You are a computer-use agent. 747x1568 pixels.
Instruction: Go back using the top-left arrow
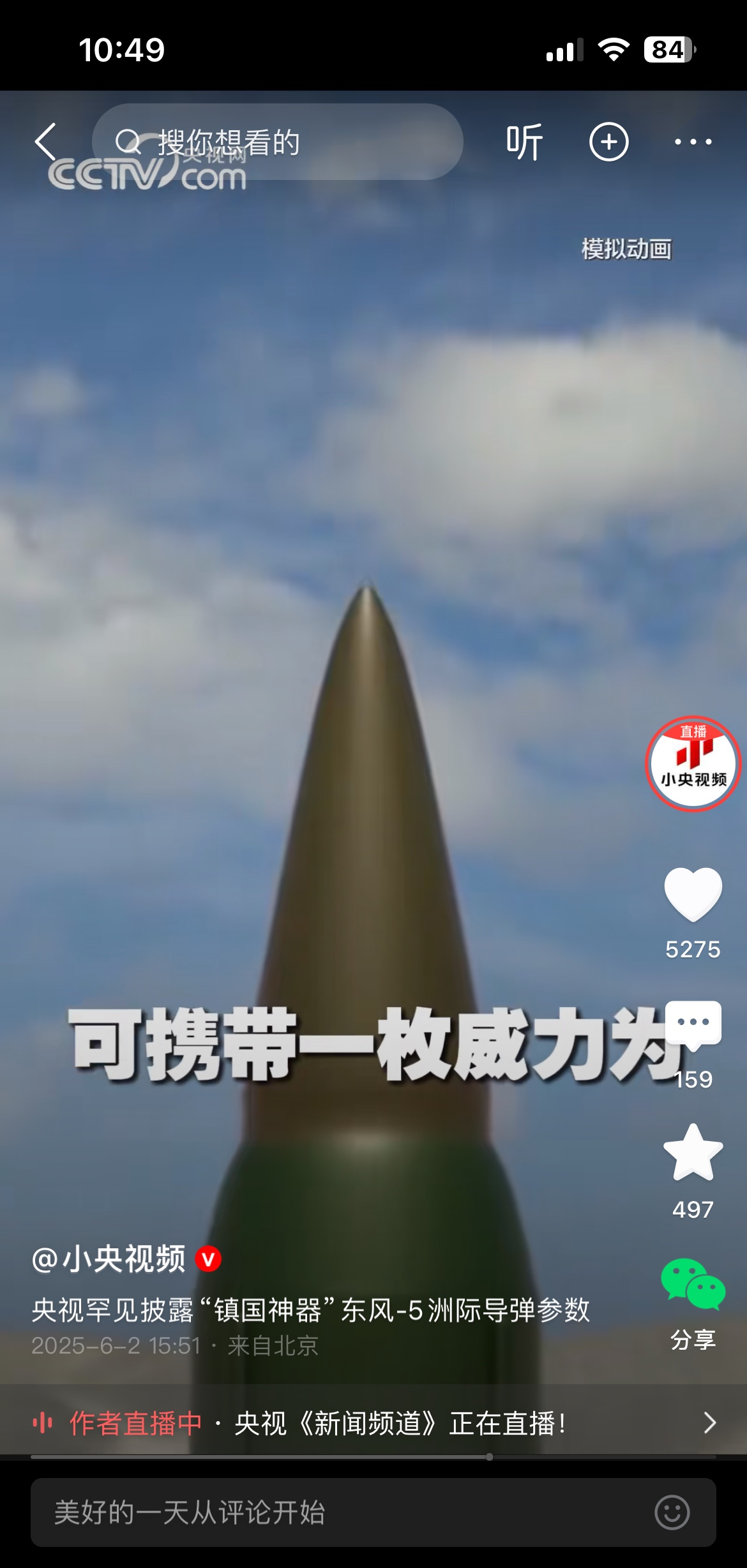(46, 142)
